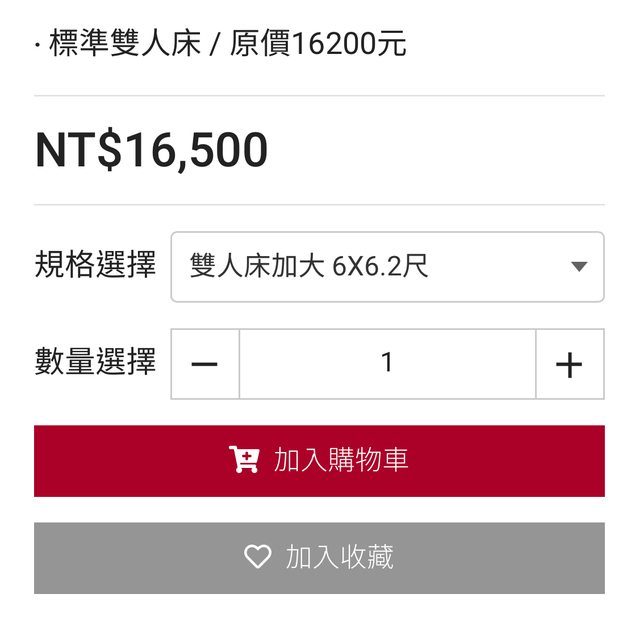This screenshot has width=631, height=640.
Task: Save item with 加入收藏 button
Action: (x=319, y=557)
